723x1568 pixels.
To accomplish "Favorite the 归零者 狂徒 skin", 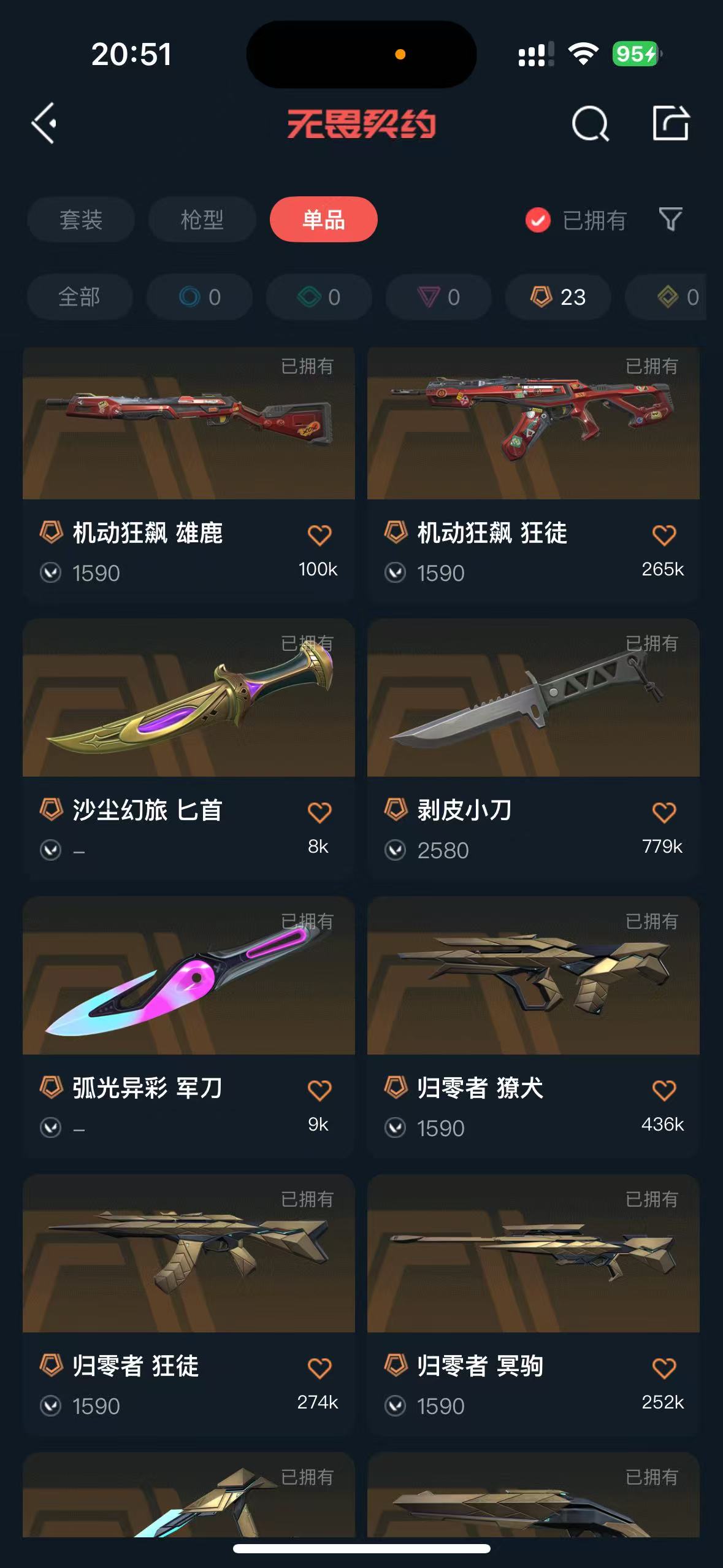I will (319, 1368).
